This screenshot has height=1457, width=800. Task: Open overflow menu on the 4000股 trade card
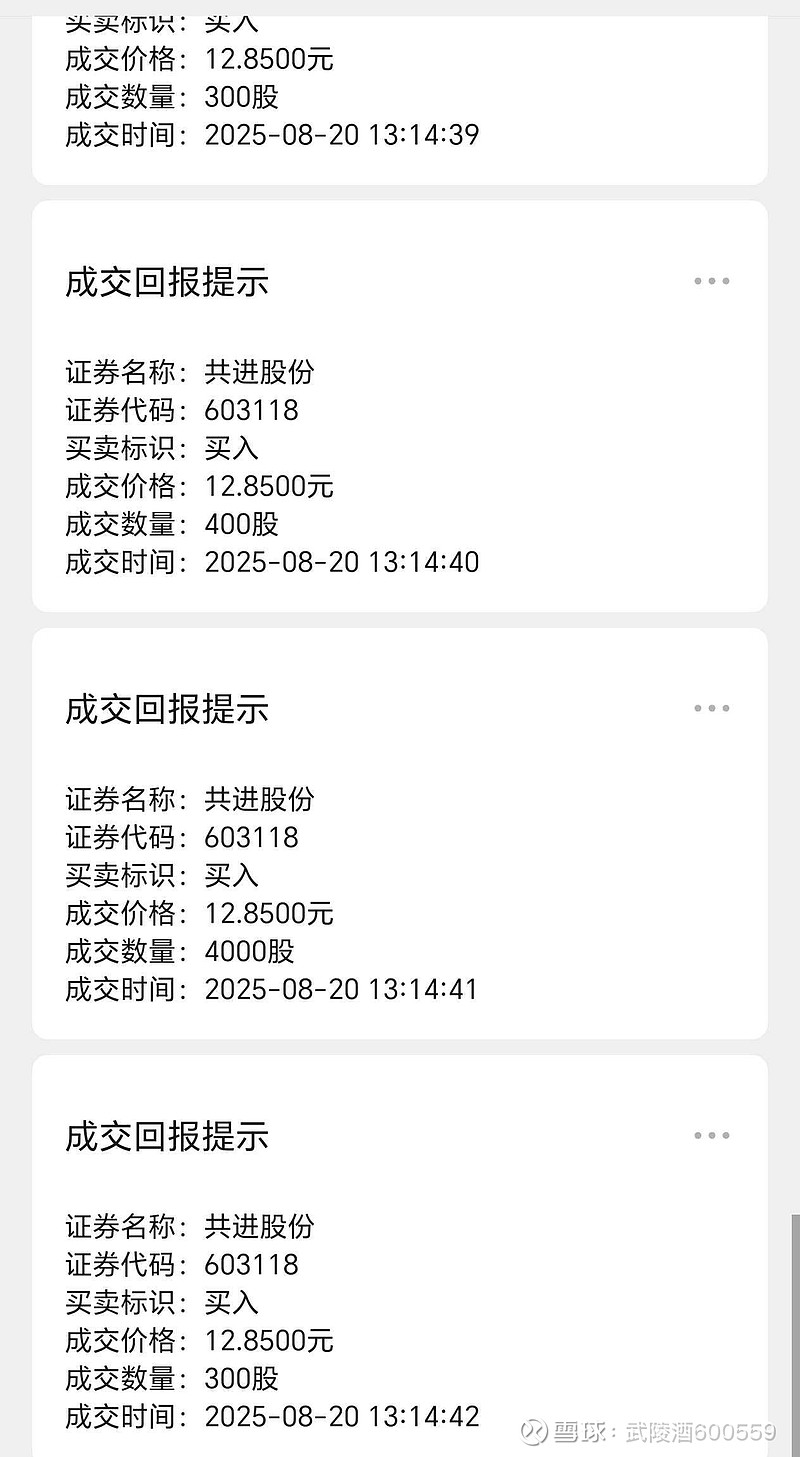pyautogui.click(x=712, y=708)
